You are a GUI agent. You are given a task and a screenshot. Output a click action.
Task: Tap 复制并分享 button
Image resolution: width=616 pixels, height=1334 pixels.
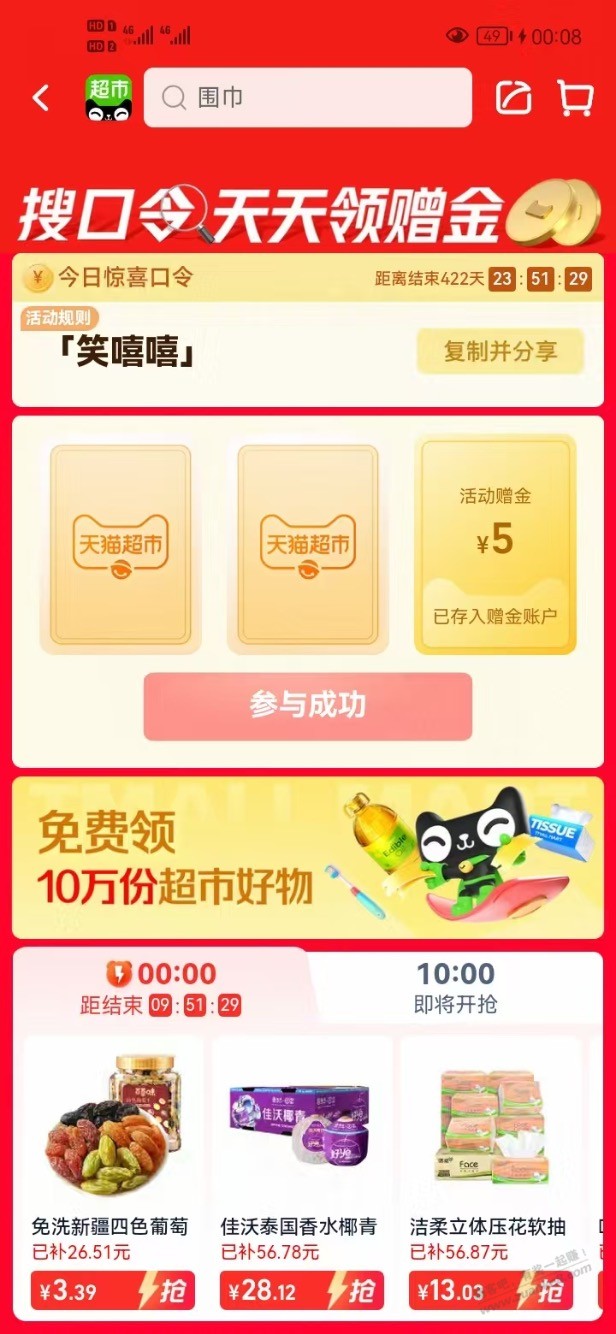point(500,352)
